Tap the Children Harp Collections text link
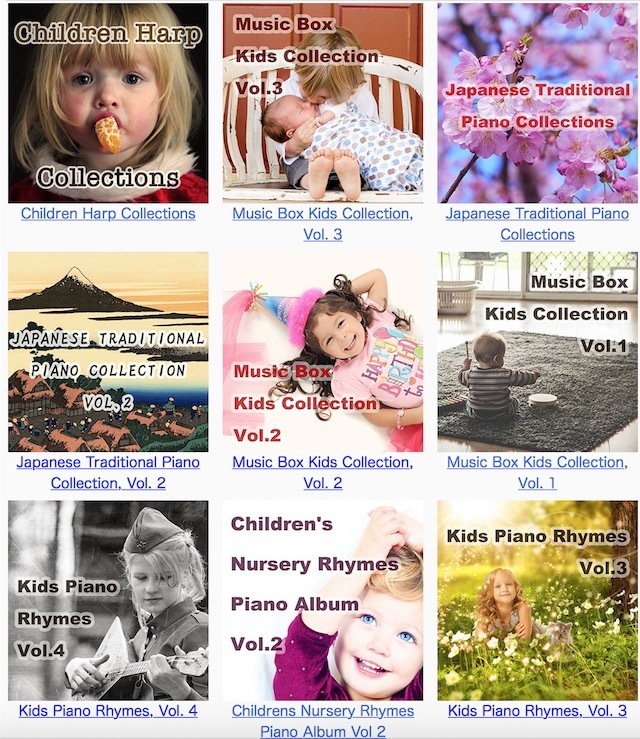Screen dimensions: 640x739 108,213
